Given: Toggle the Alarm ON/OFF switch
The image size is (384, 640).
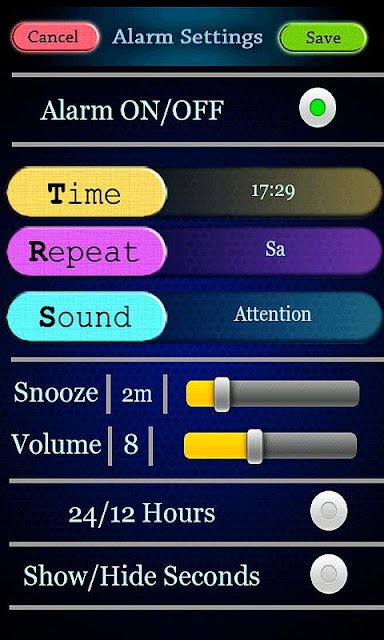Looking at the screenshot, I should point(317,108).
